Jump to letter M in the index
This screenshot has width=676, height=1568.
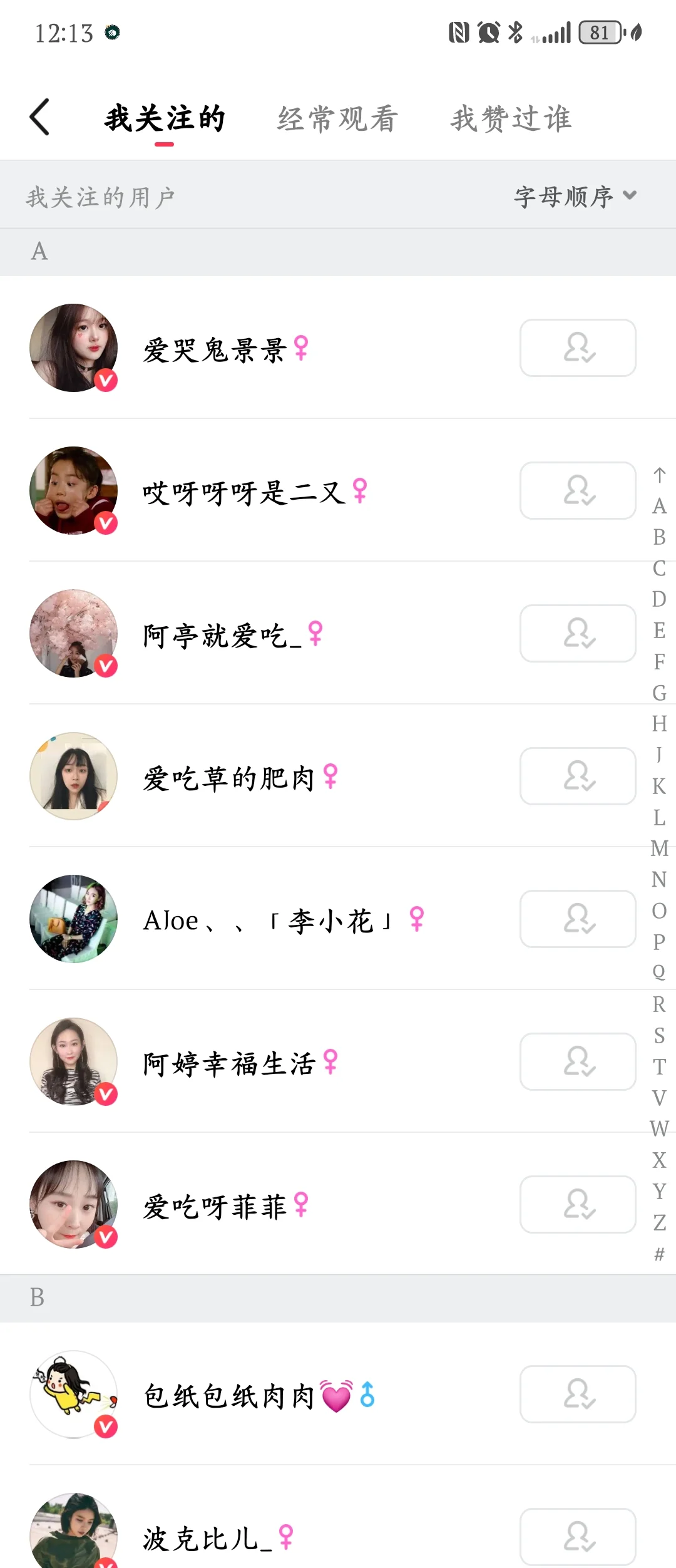[659, 848]
